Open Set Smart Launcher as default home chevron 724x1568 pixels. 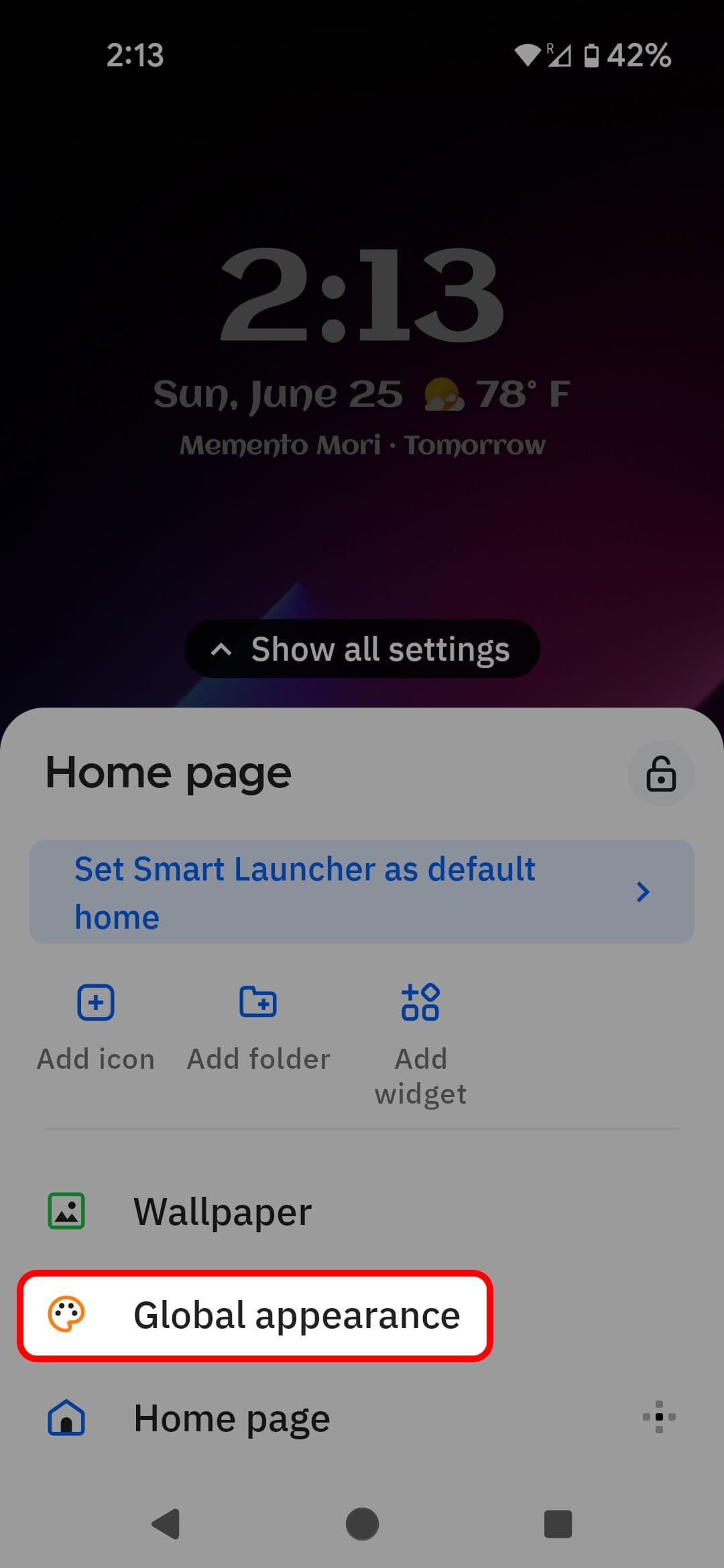(644, 892)
